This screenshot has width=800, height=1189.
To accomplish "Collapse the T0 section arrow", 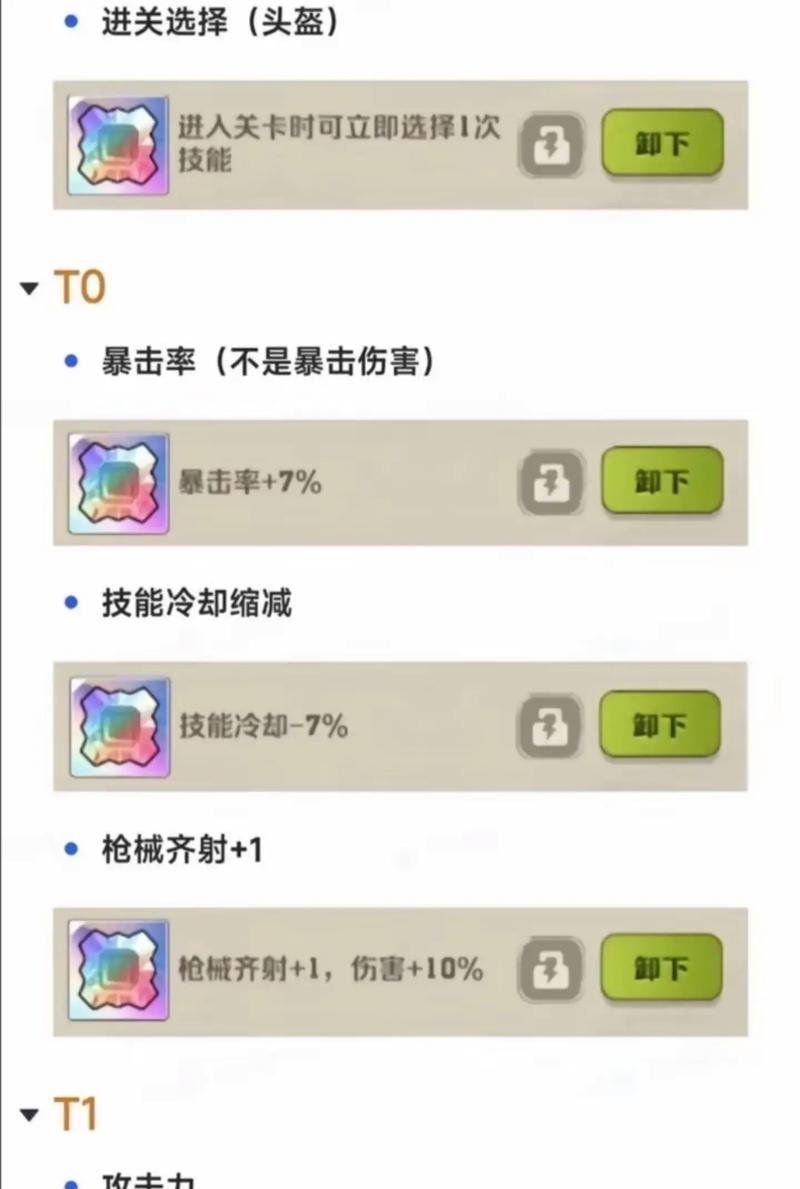I will (30, 289).
